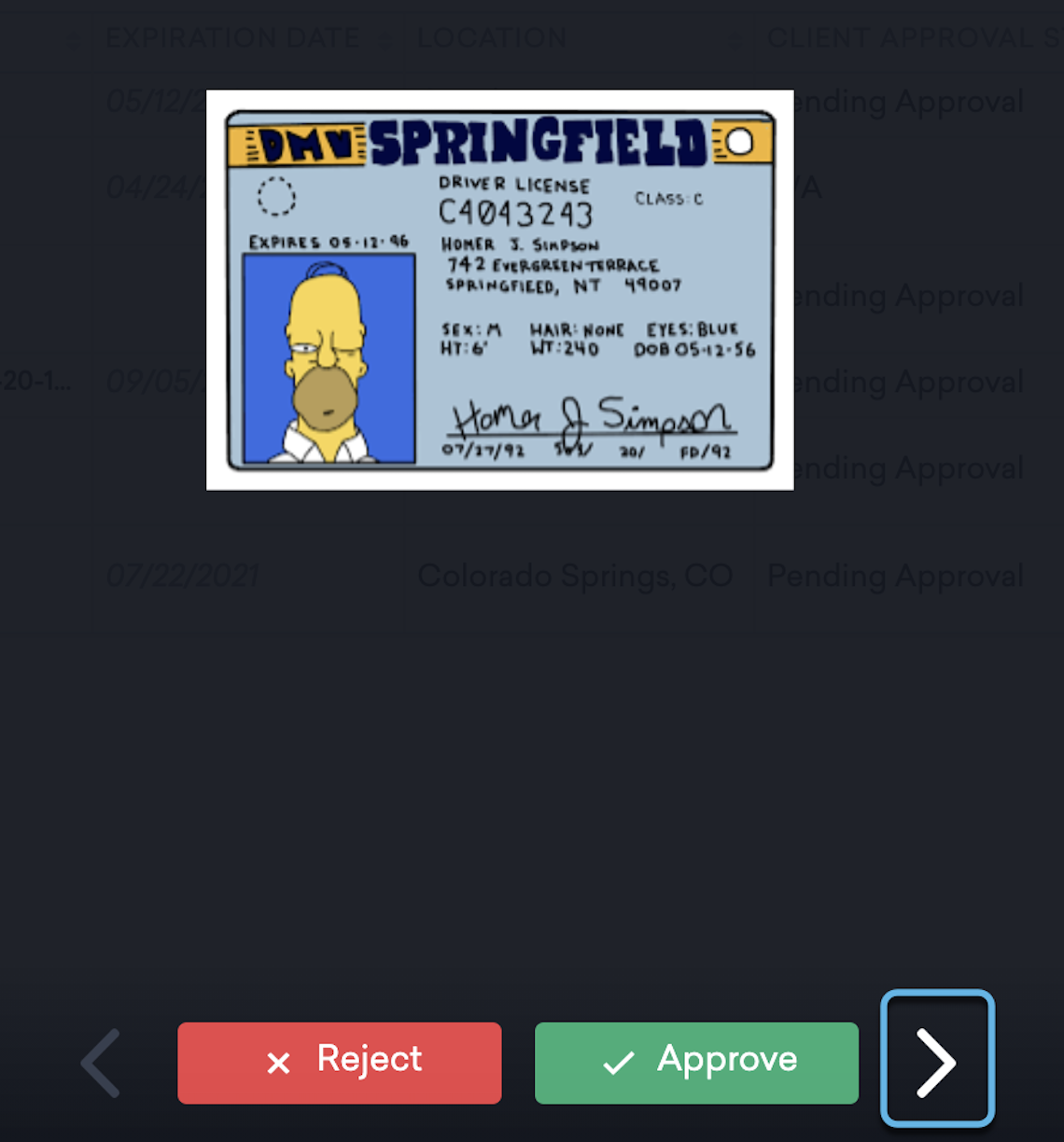Approve the driver license document
Screen dimensions: 1064x1142
696,1062
